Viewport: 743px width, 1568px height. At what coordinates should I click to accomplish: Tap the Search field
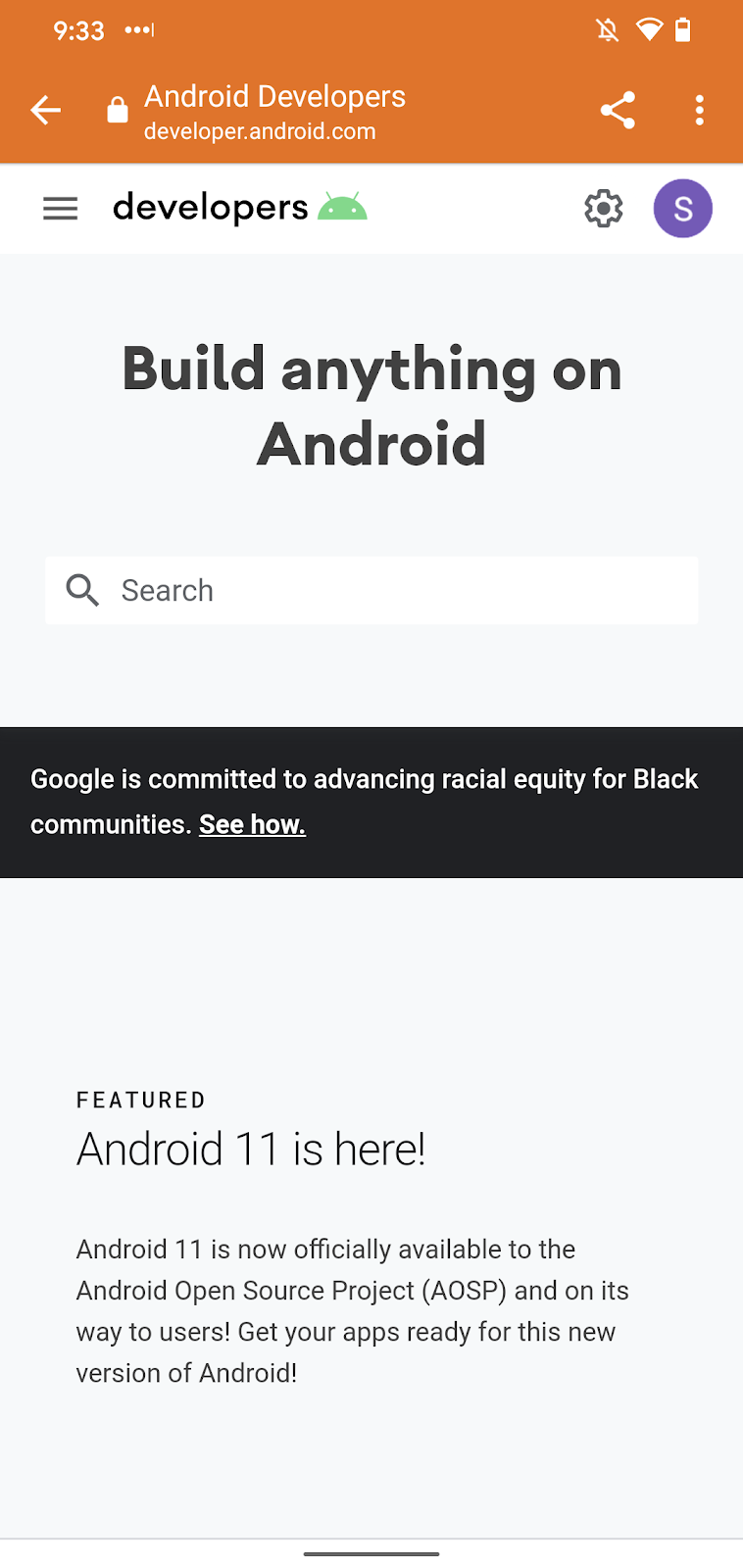[371, 591]
